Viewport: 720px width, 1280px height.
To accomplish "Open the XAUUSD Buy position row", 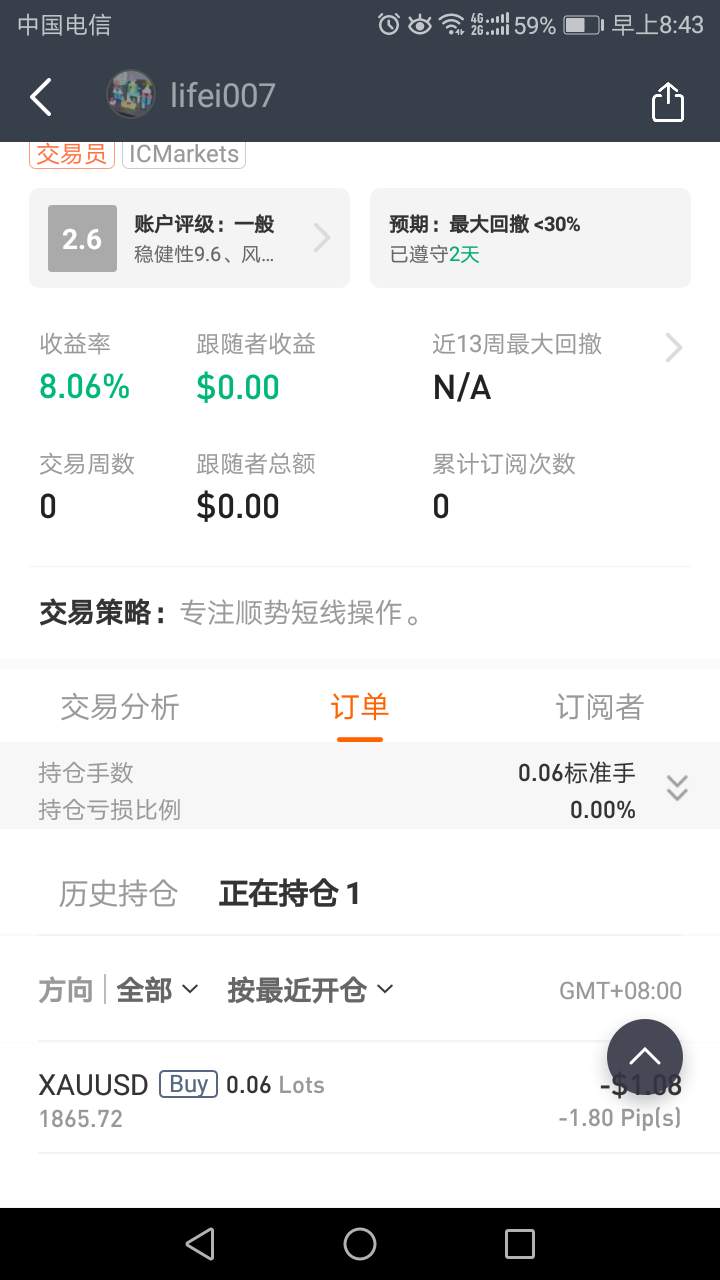I will click(360, 1099).
